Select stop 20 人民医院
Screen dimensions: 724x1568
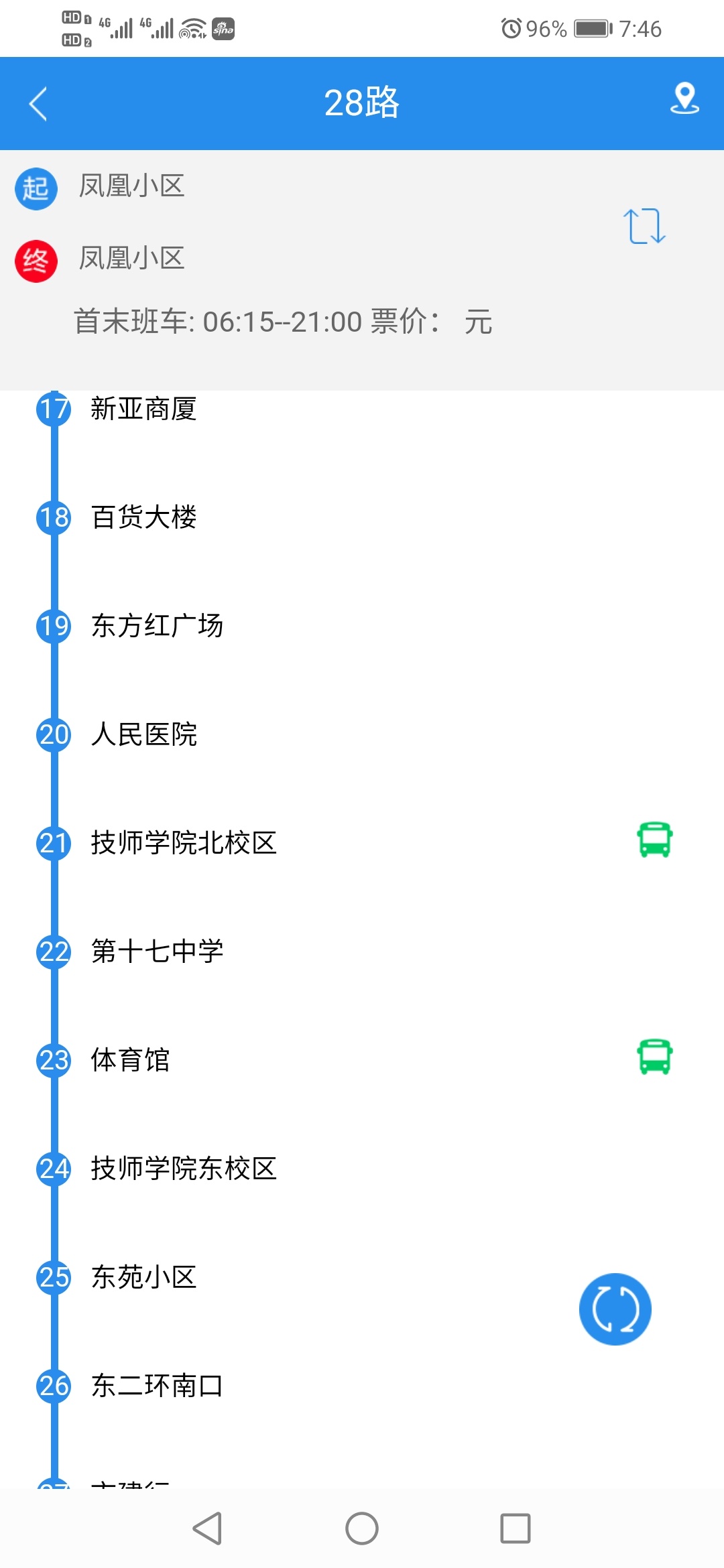(143, 734)
